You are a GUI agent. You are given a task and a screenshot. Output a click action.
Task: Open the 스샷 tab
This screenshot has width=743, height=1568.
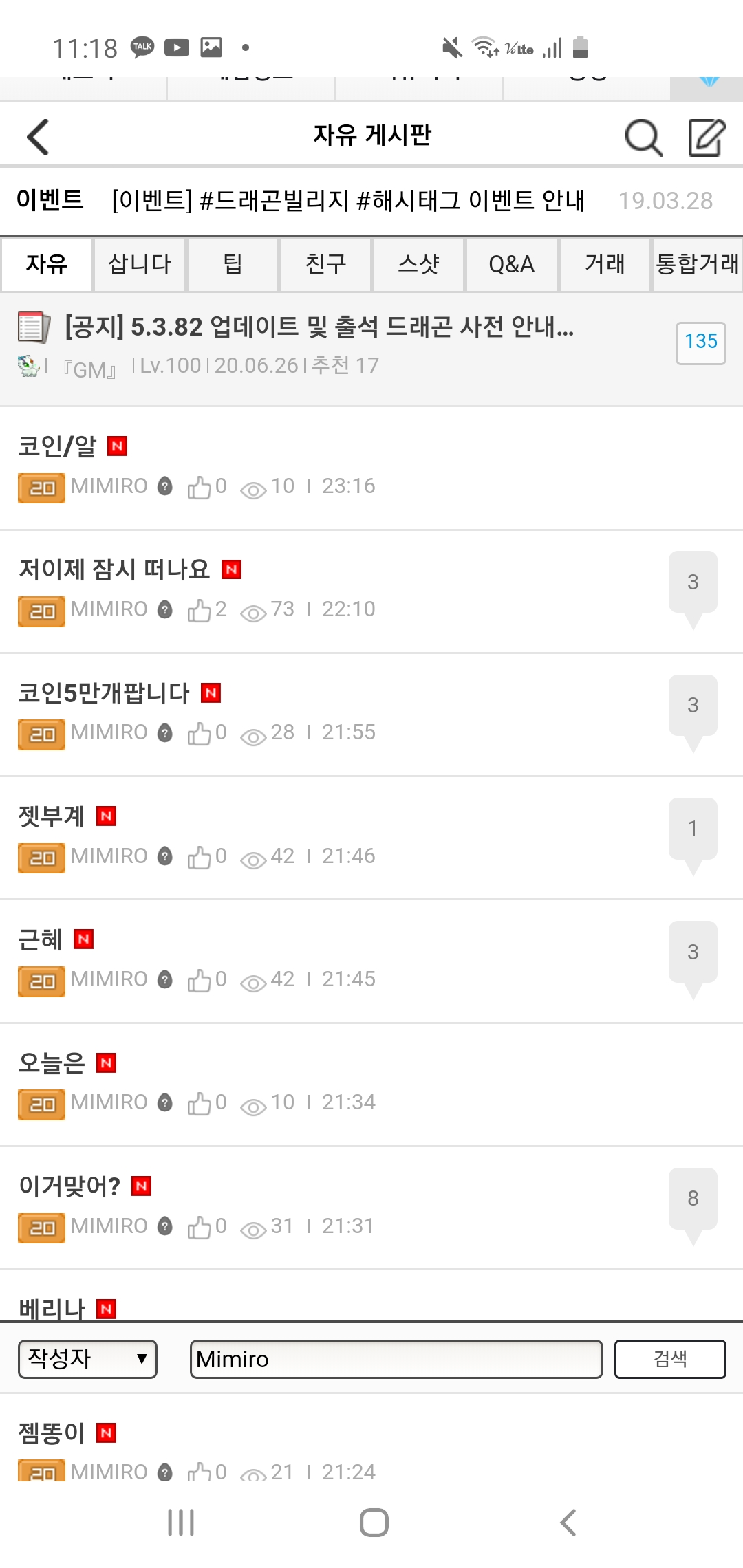pos(418,264)
